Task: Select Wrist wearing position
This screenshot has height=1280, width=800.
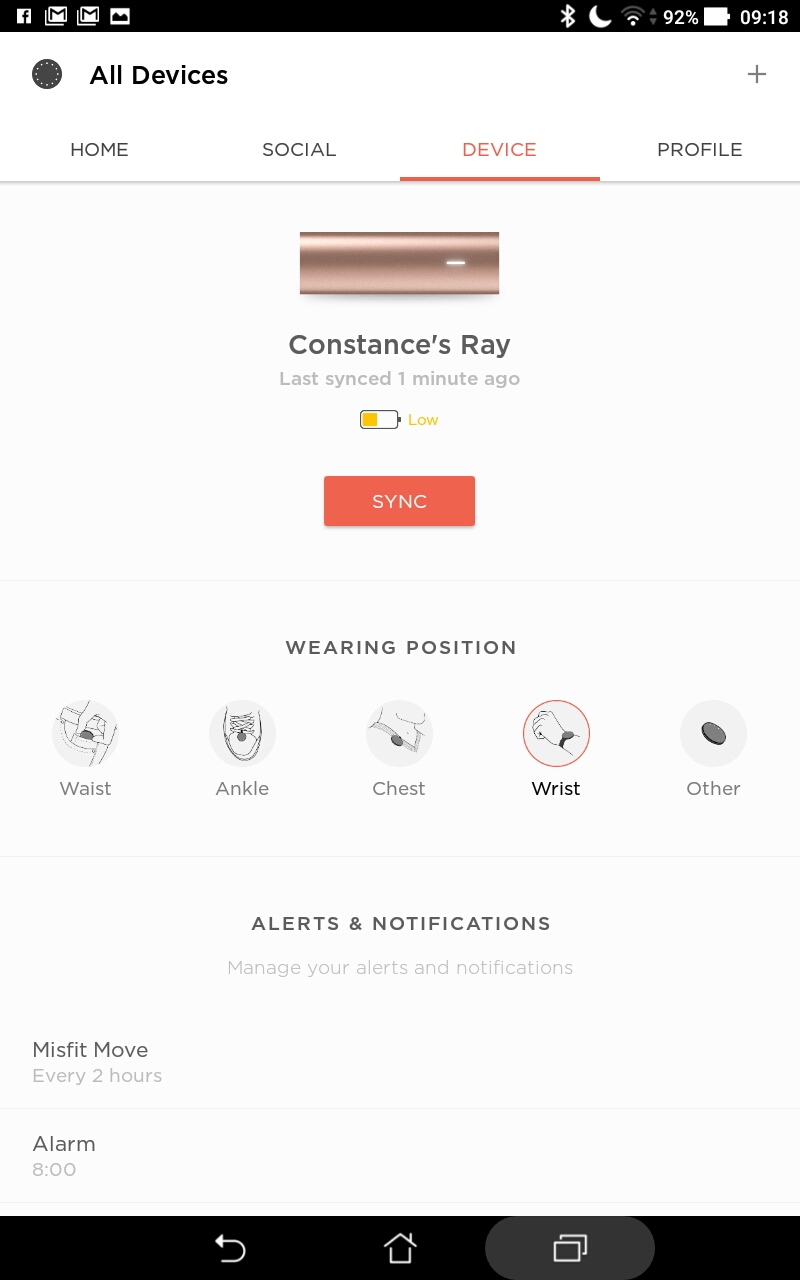Action: click(556, 748)
